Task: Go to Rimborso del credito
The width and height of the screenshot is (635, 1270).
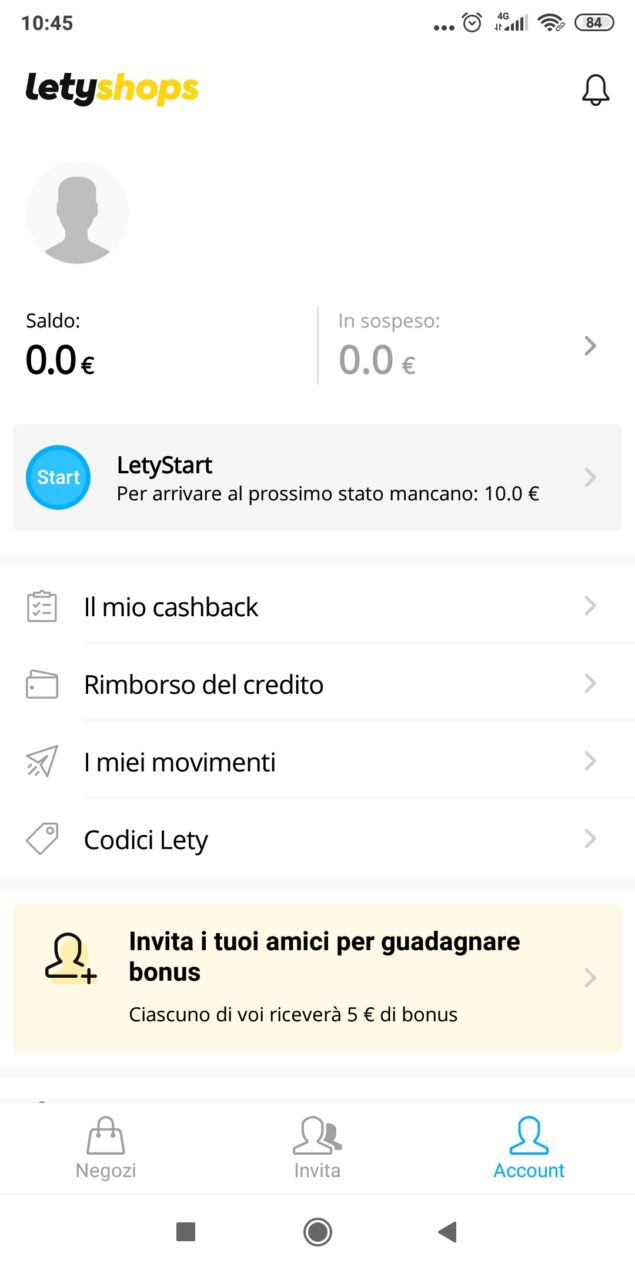Action: pos(317,685)
